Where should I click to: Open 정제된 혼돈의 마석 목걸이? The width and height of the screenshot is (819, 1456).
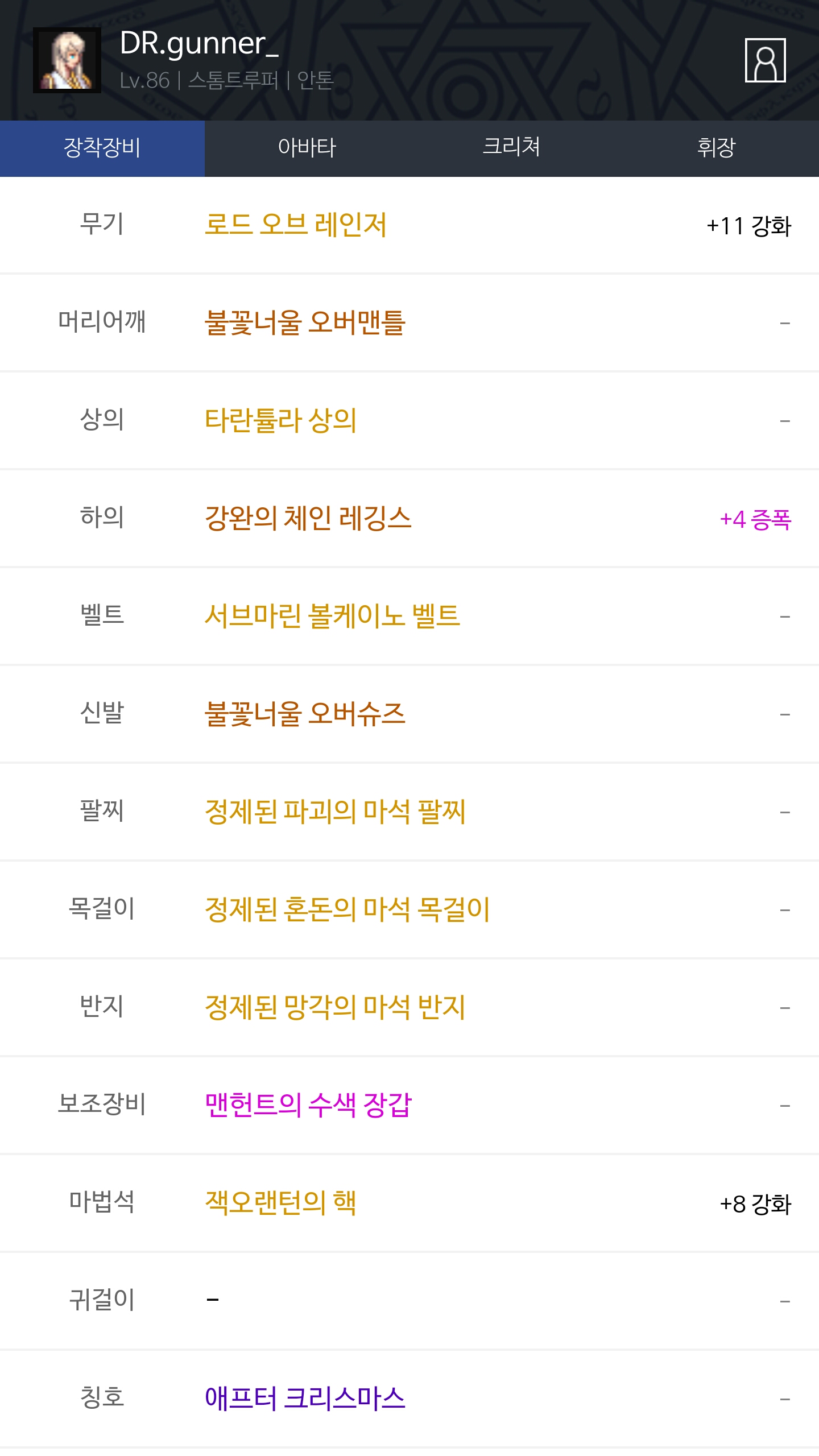coord(347,909)
